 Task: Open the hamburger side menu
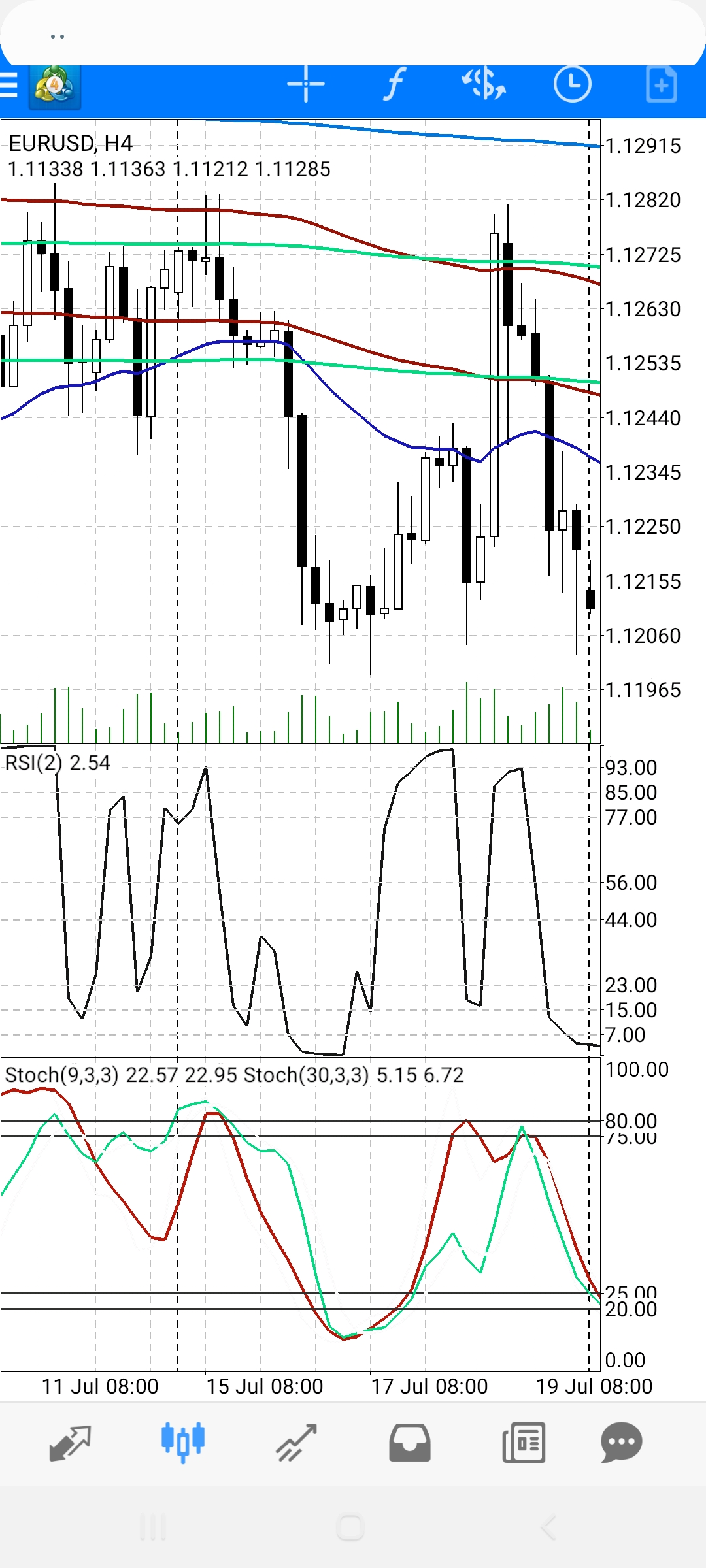coord(9,85)
